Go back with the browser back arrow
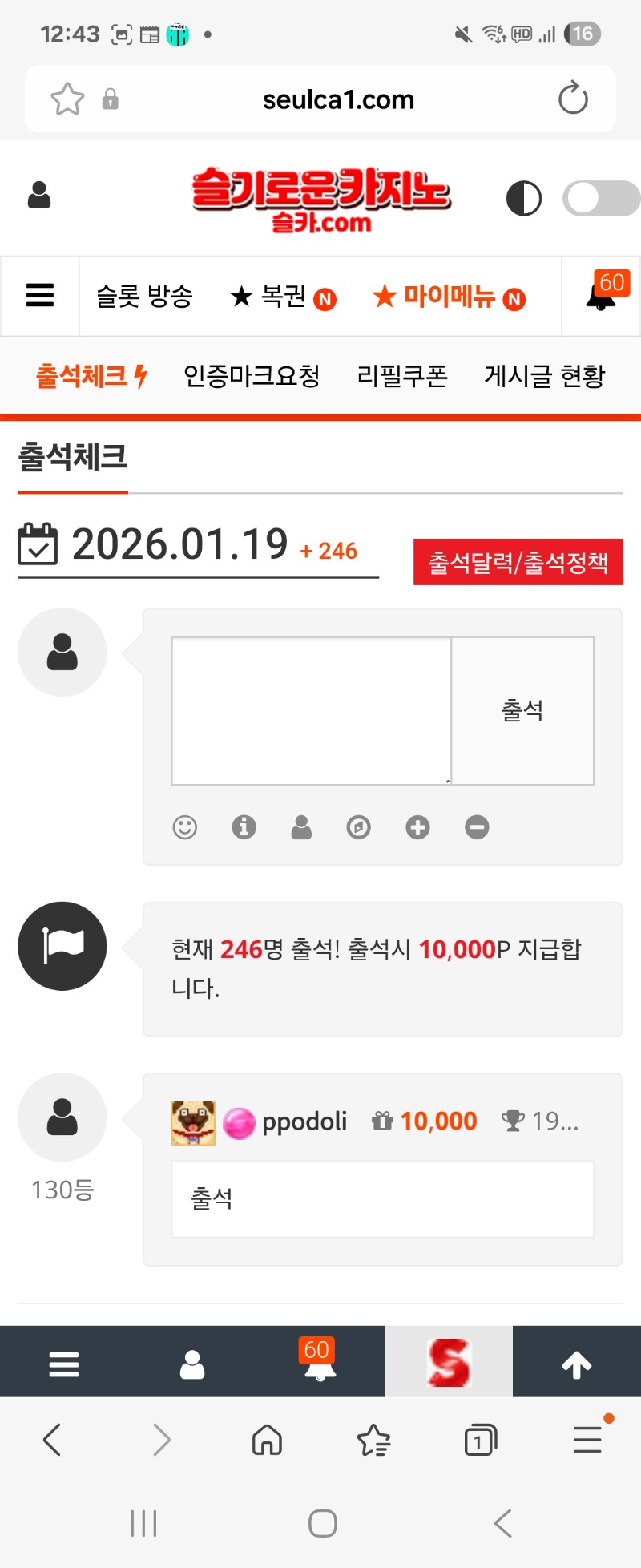This screenshot has width=641, height=1568. click(x=53, y=1440)
